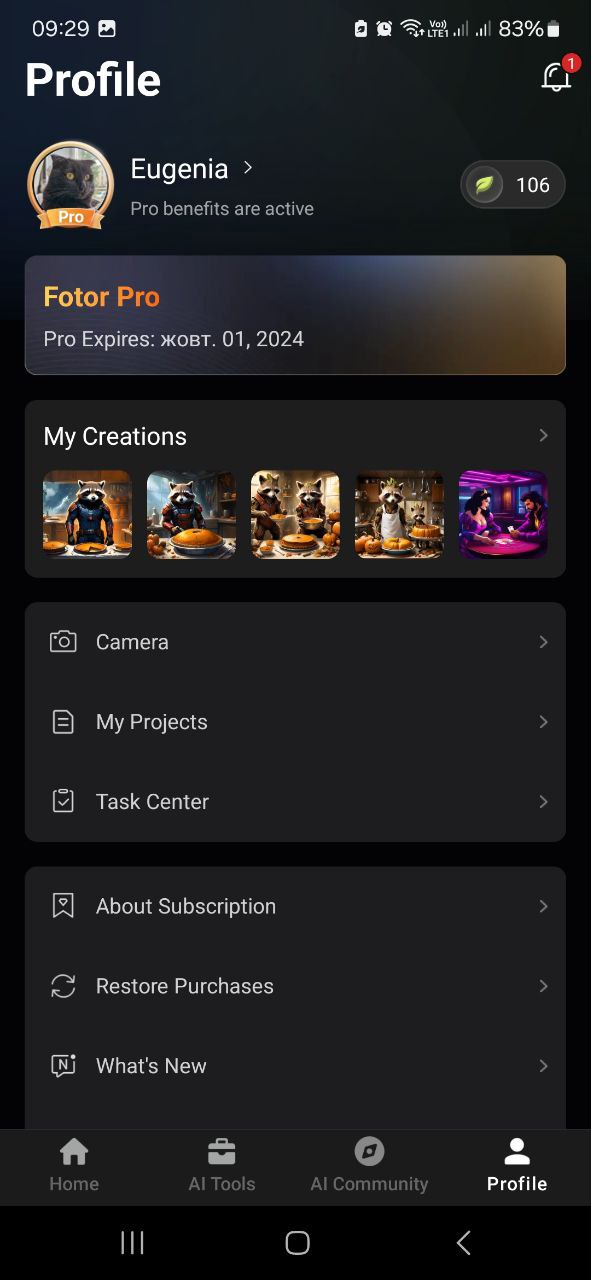This screenshot has height=1280, width=591.
Task: Open the Camera row
Action: point(295,642)
